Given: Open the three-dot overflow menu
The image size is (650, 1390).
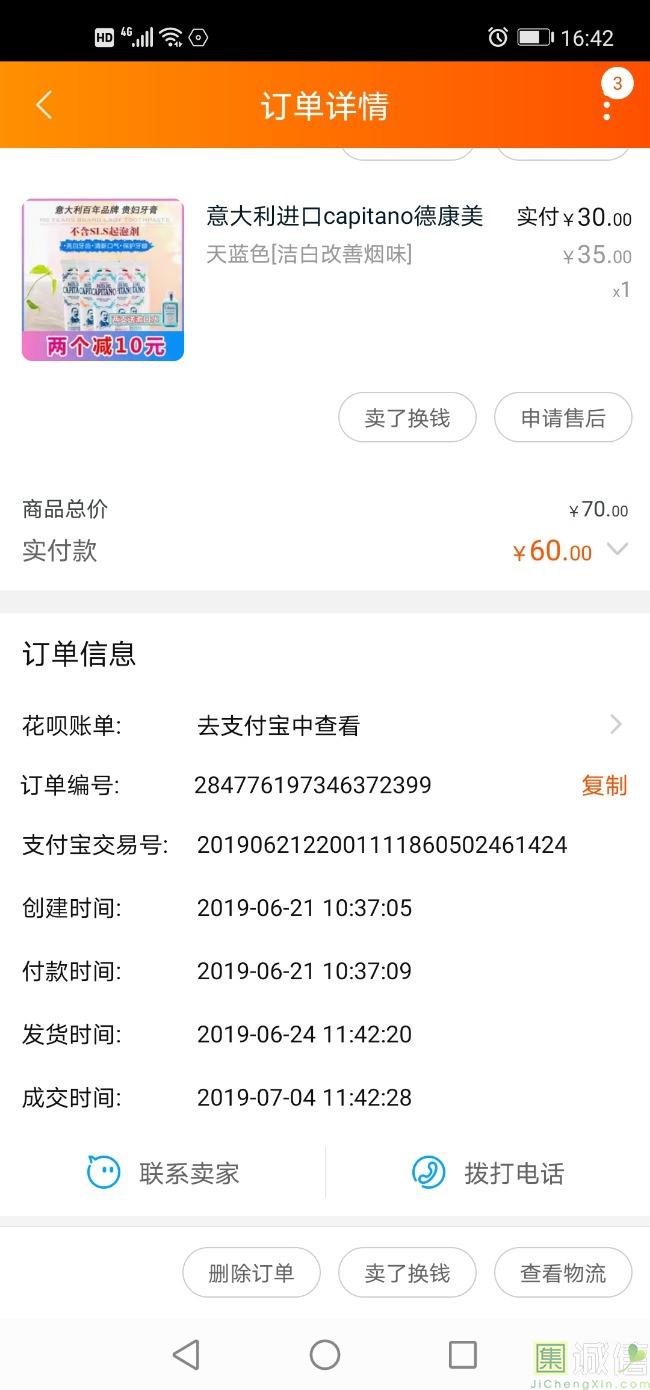Looking at the screenshot, I should [606, 106].
